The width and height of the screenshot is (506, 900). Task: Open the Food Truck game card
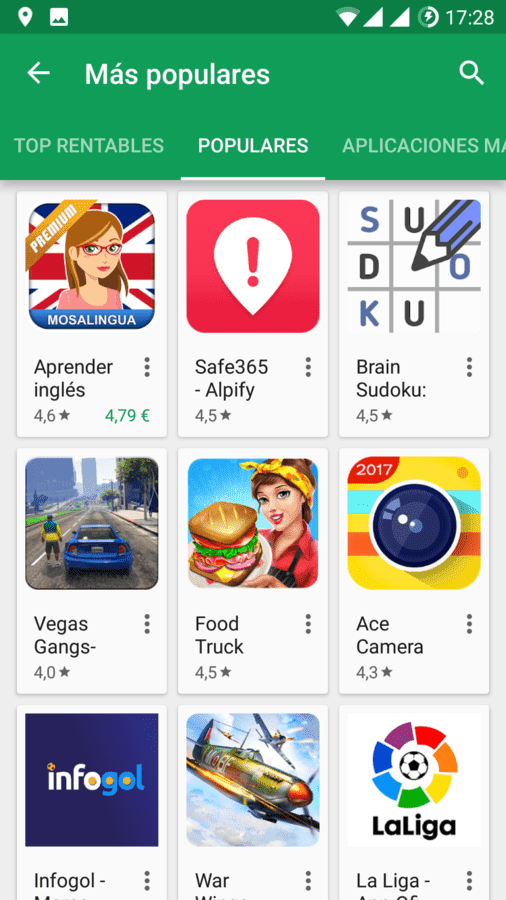coord(253,571)
